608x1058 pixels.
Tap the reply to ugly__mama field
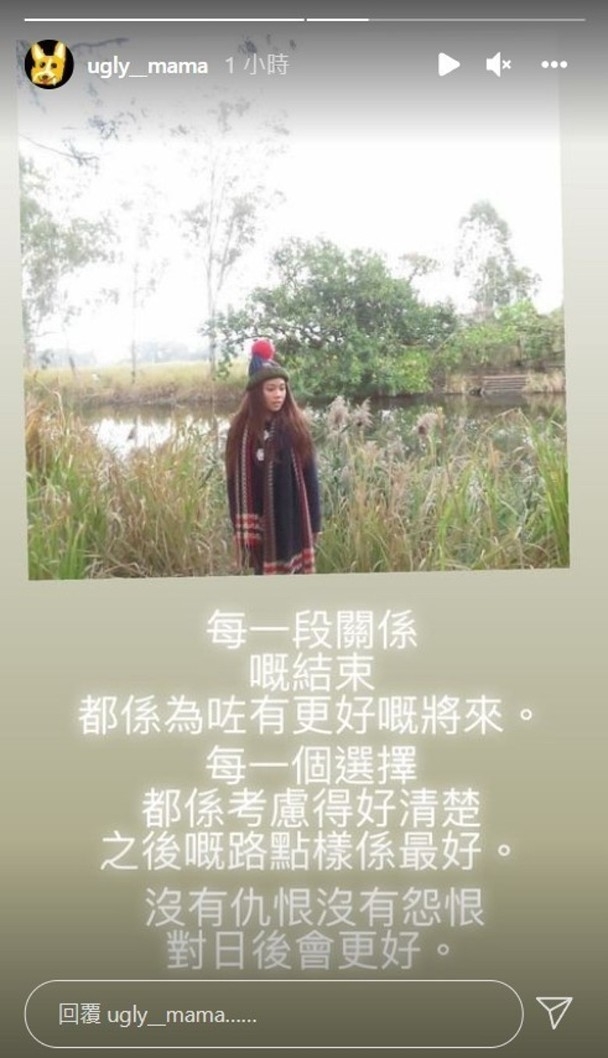pos(273,1014)
